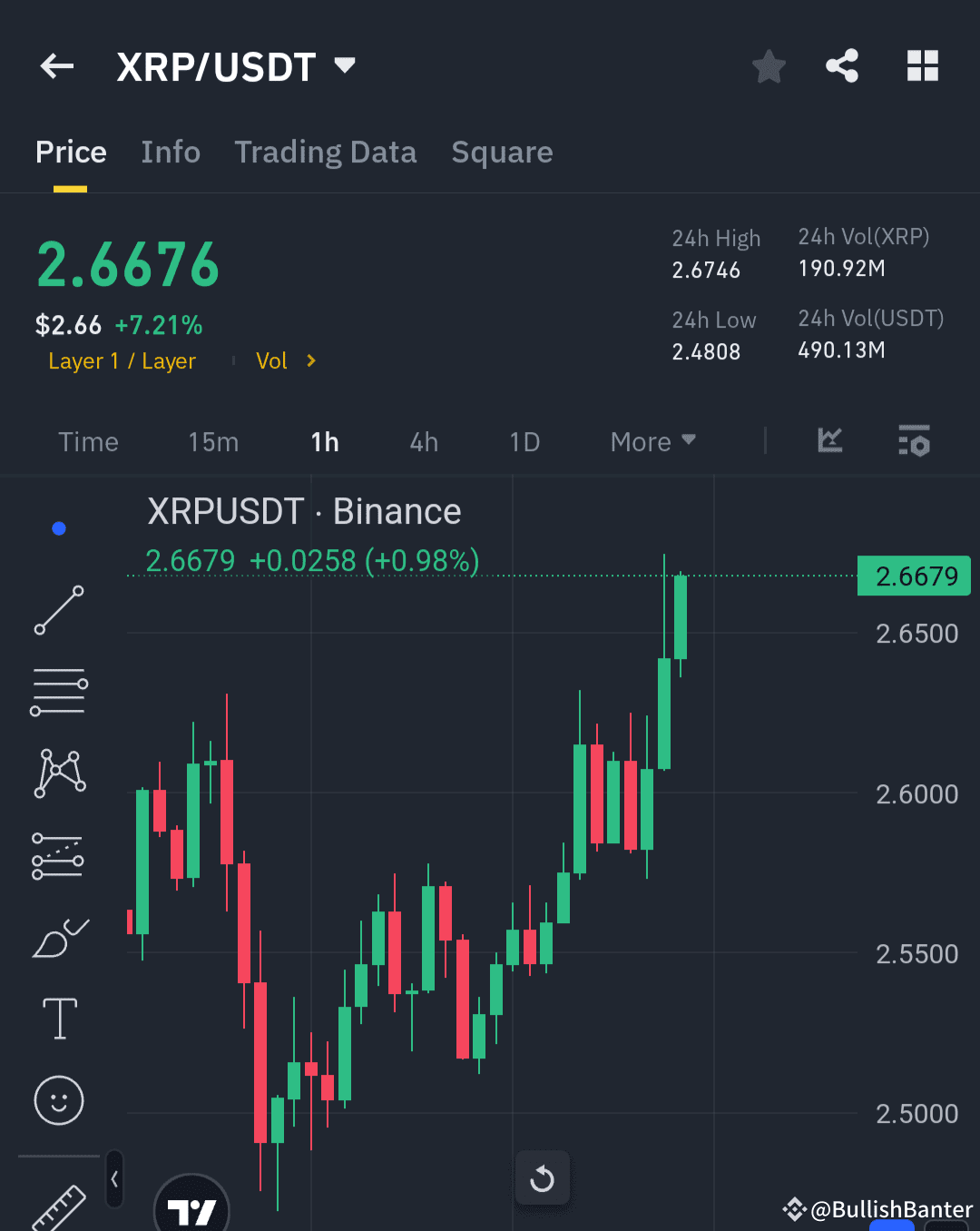
Task: Add XRP/USDT to favorites via star icon
Action: click(769, 65)
